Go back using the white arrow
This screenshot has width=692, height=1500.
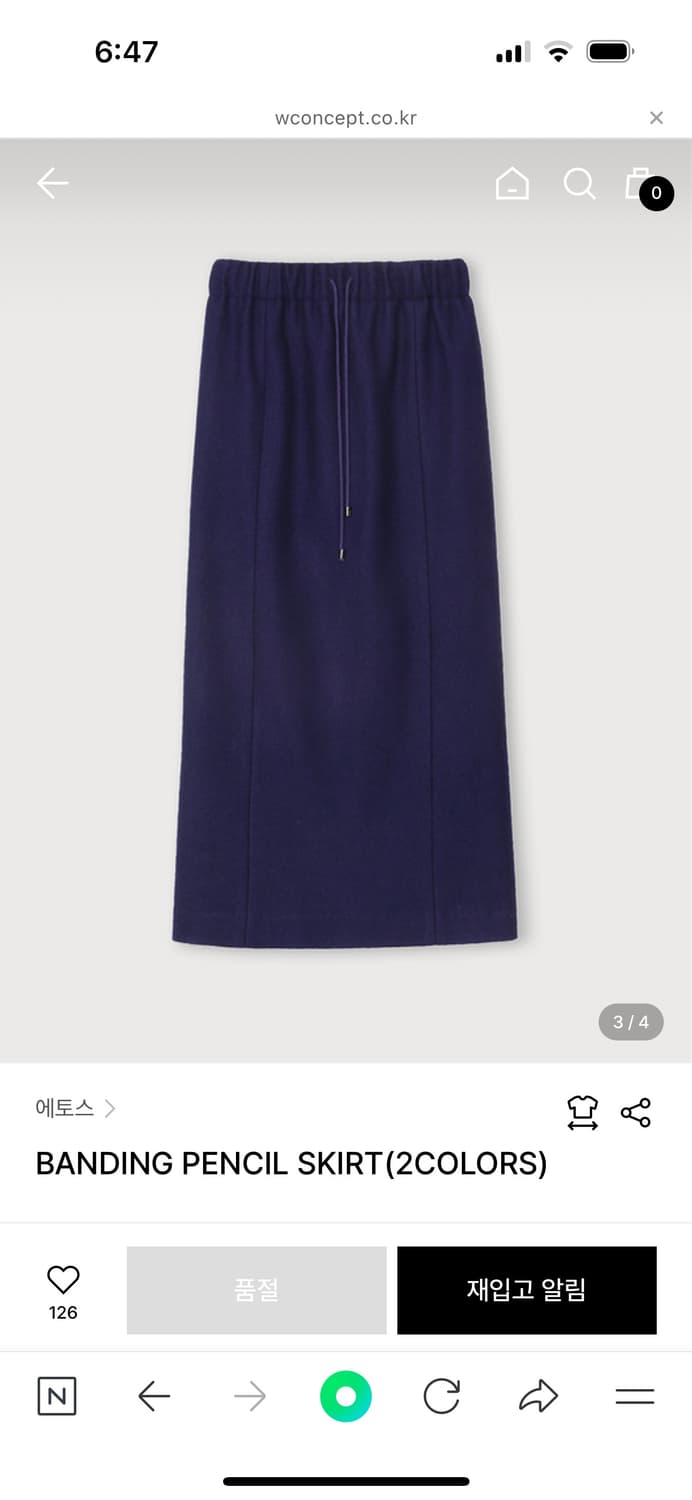(x=52, y=183)
